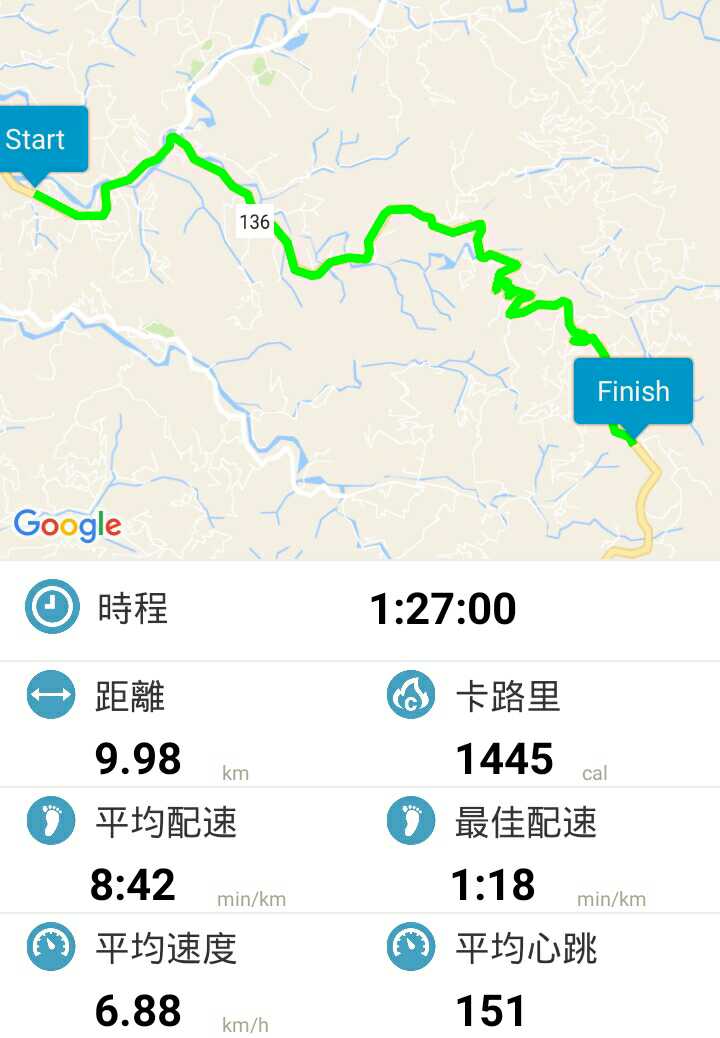
Task: Click the route 136 road label
Action: click(256, 222)
